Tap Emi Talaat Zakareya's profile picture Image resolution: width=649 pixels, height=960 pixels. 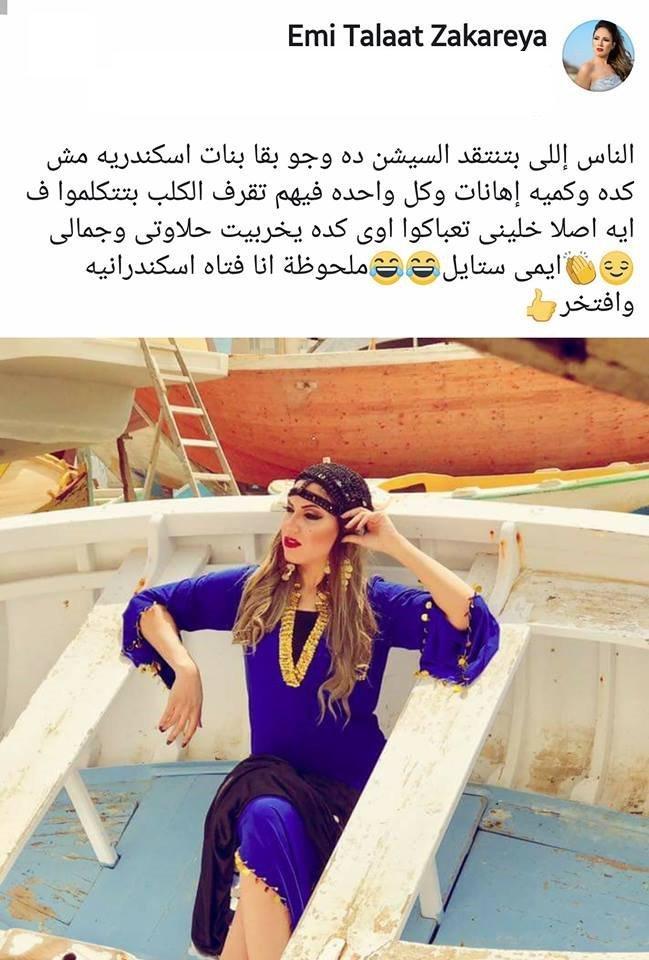[598, 55]
